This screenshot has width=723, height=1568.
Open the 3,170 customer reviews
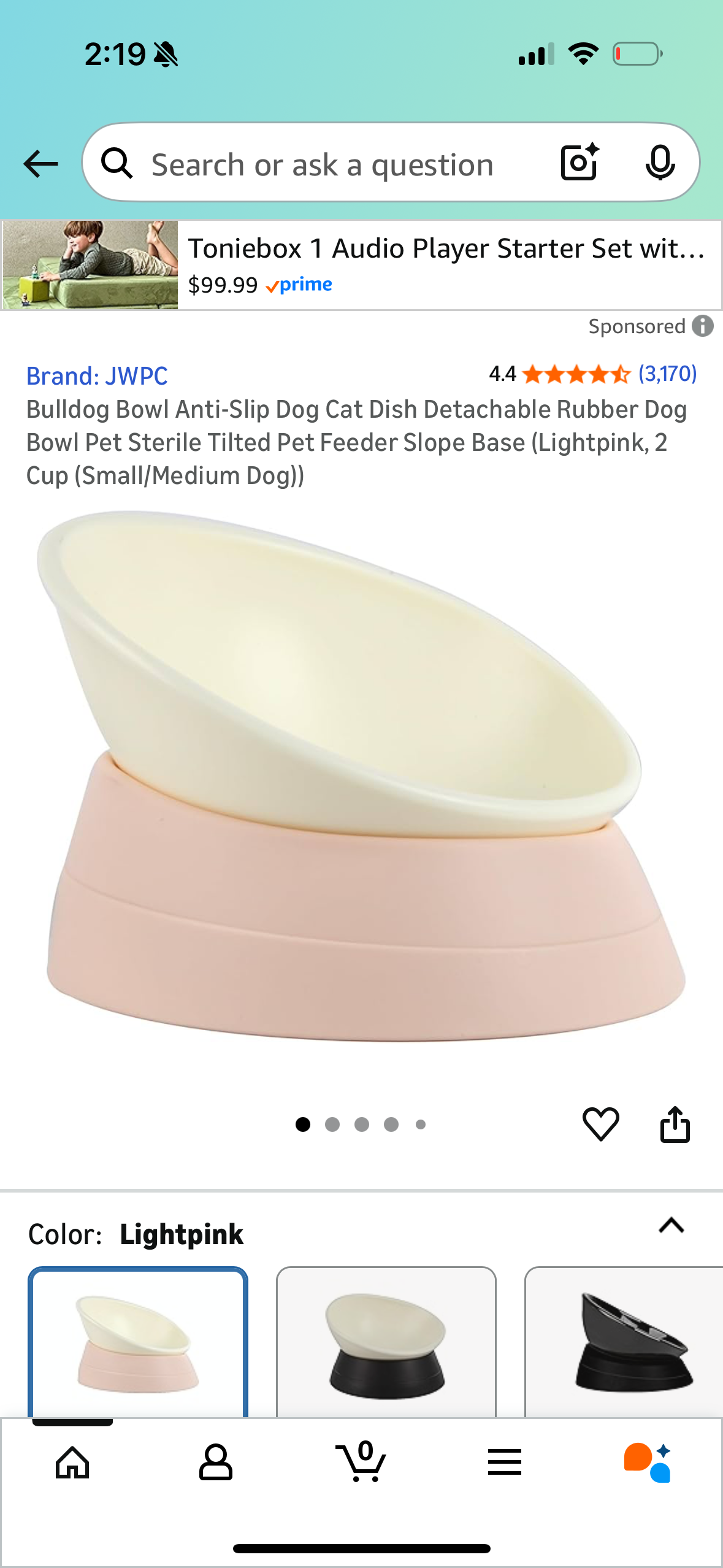667,374
